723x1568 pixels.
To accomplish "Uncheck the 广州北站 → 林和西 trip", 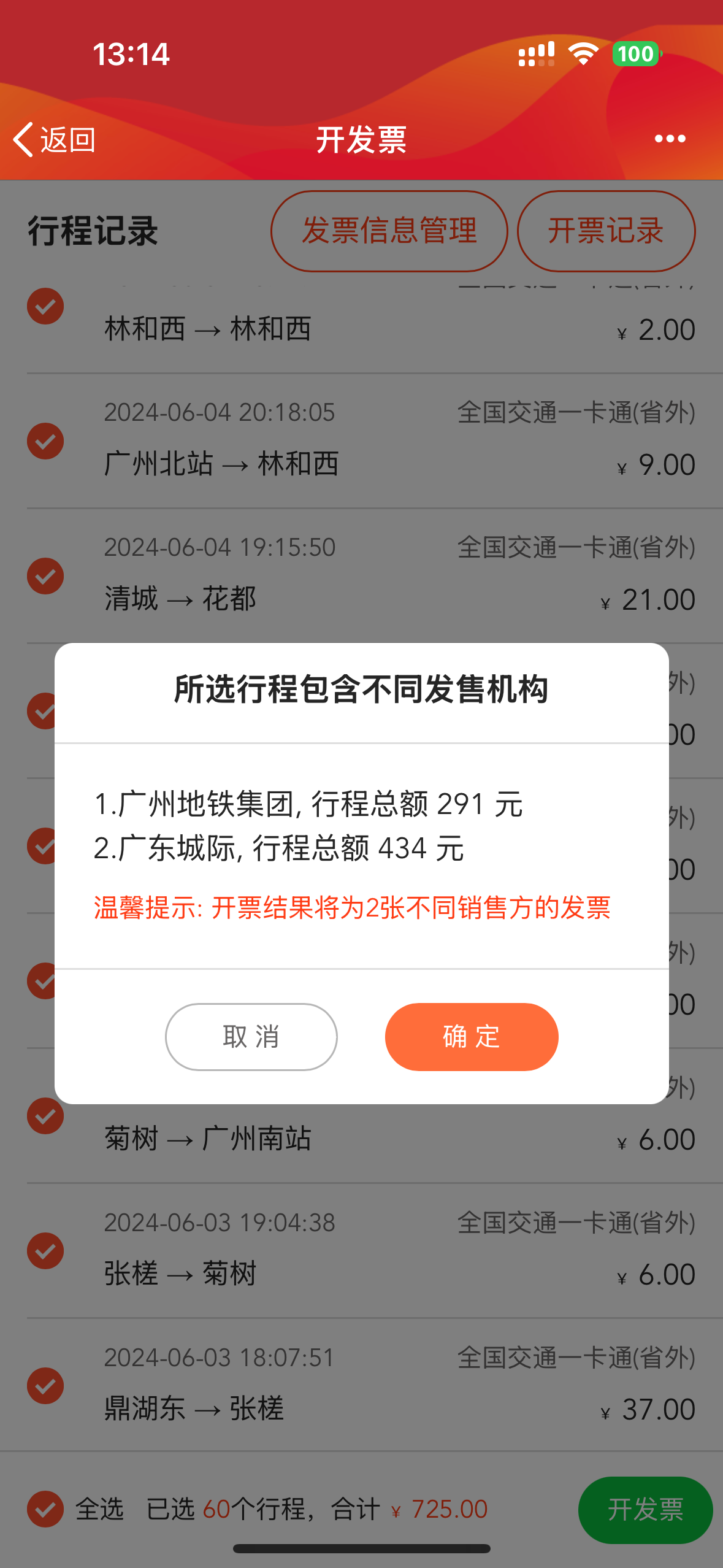I will [x=45, y=441].
